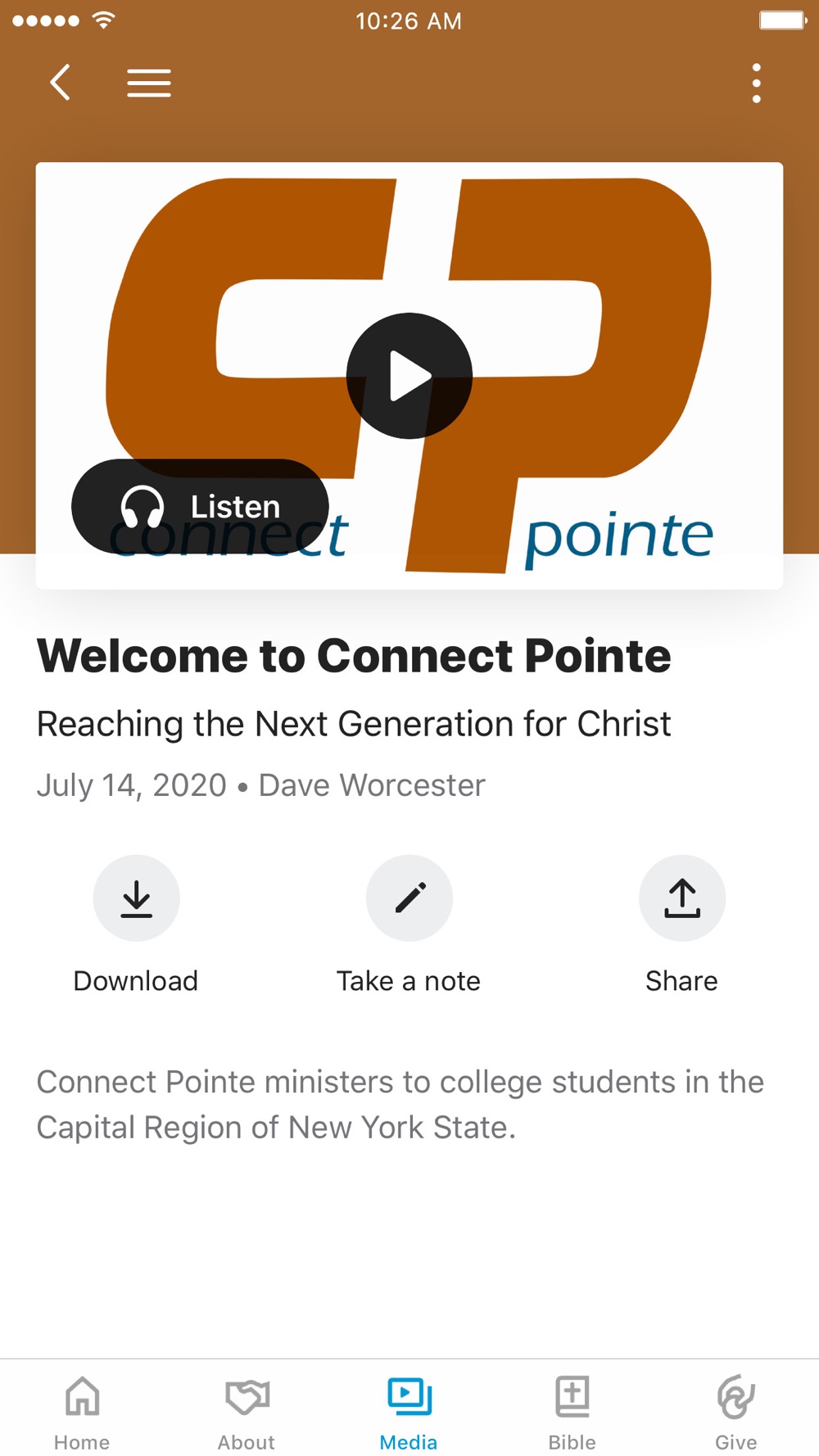Go to the Bible tab
819x1456 pixels.
(x=572, y=1413)
